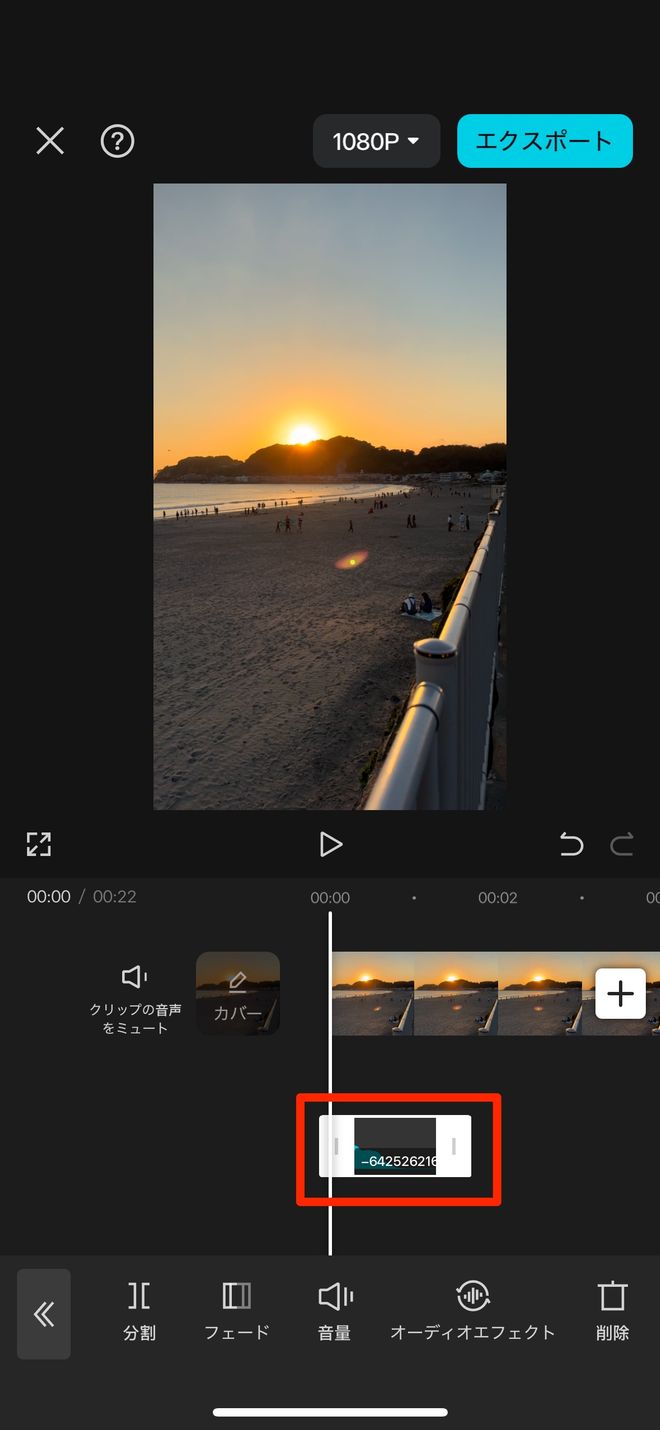
Task: Edit the カバー cover thumbnail
Action: click(x=237, y=994)
